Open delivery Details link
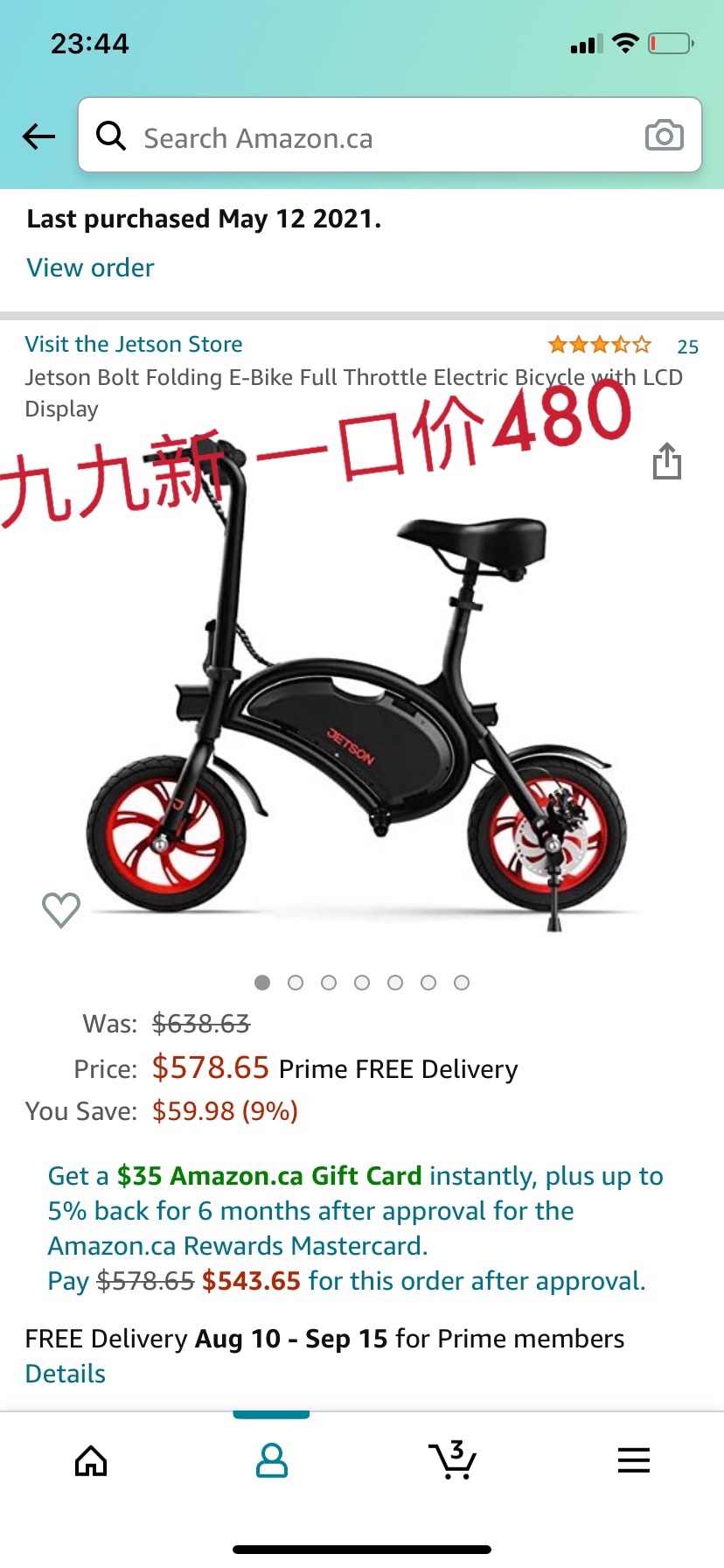 point(65,1374)
